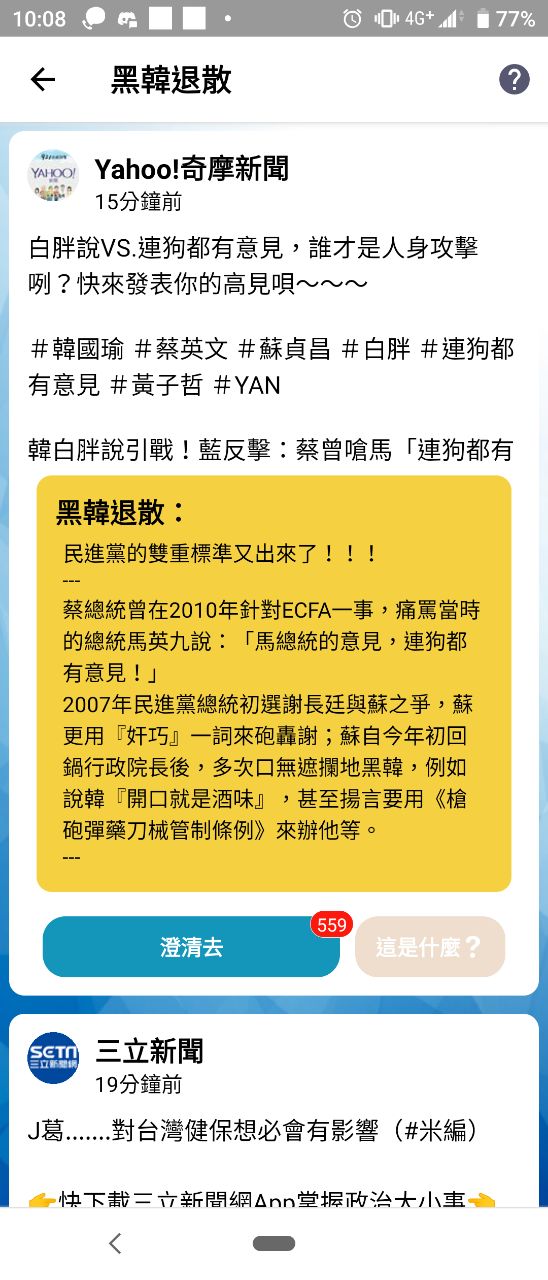The image size is (548, 1280).
Task: Tap the 澄清去 button
Action: (x=191, y=947)
